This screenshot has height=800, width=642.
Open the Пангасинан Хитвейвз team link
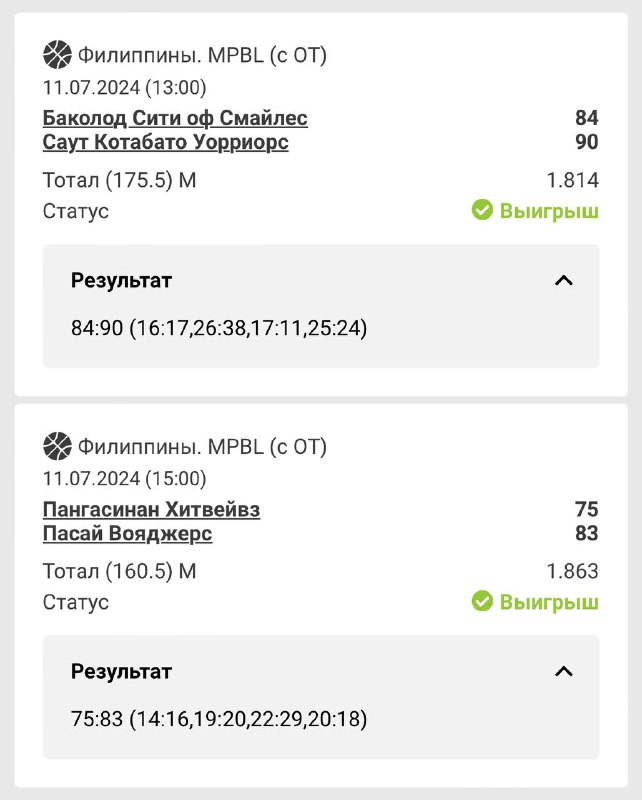pos(151,510)
